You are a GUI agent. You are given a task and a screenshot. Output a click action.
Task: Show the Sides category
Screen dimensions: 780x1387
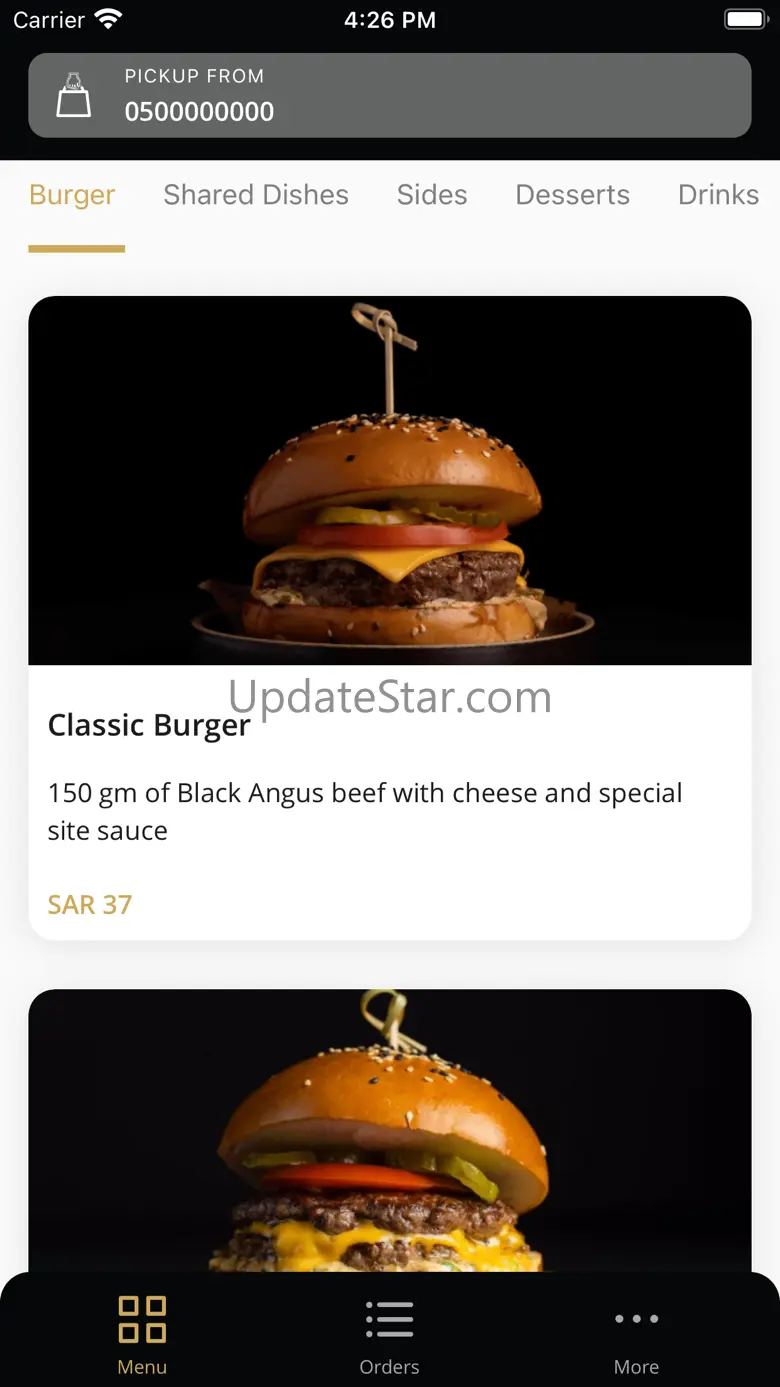[432, 195]
